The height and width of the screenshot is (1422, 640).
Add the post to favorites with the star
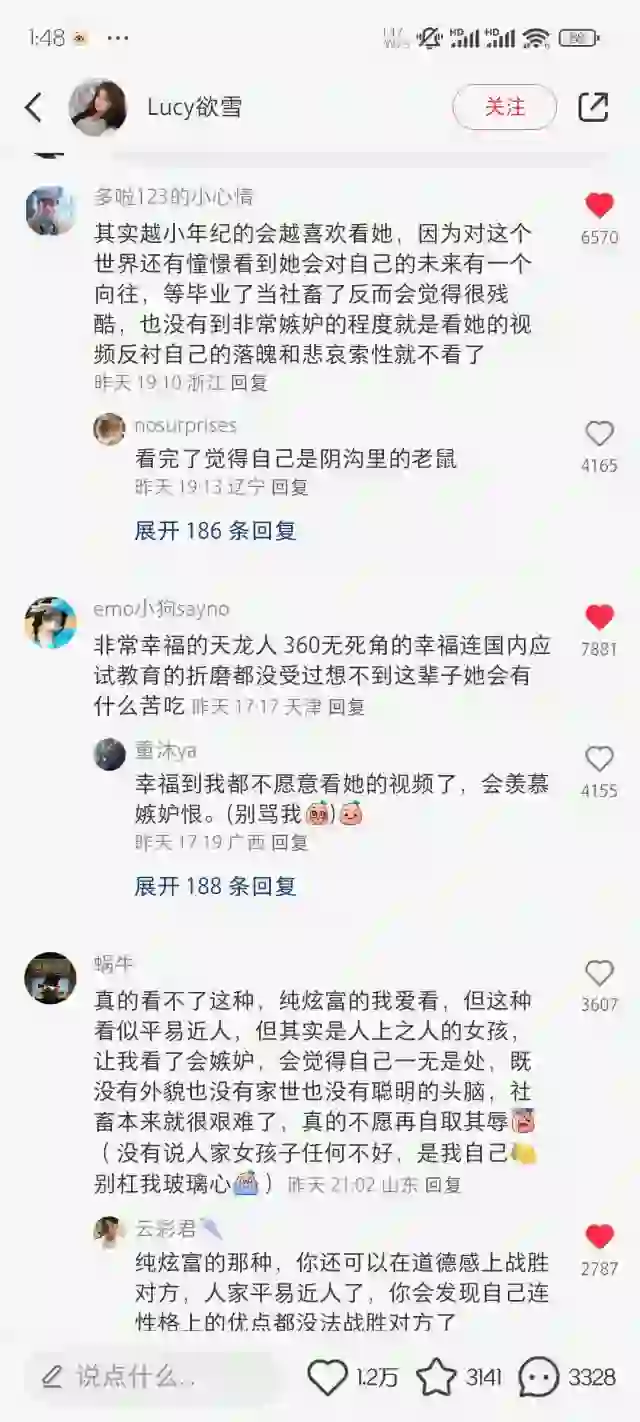(x=436, y=1377)
